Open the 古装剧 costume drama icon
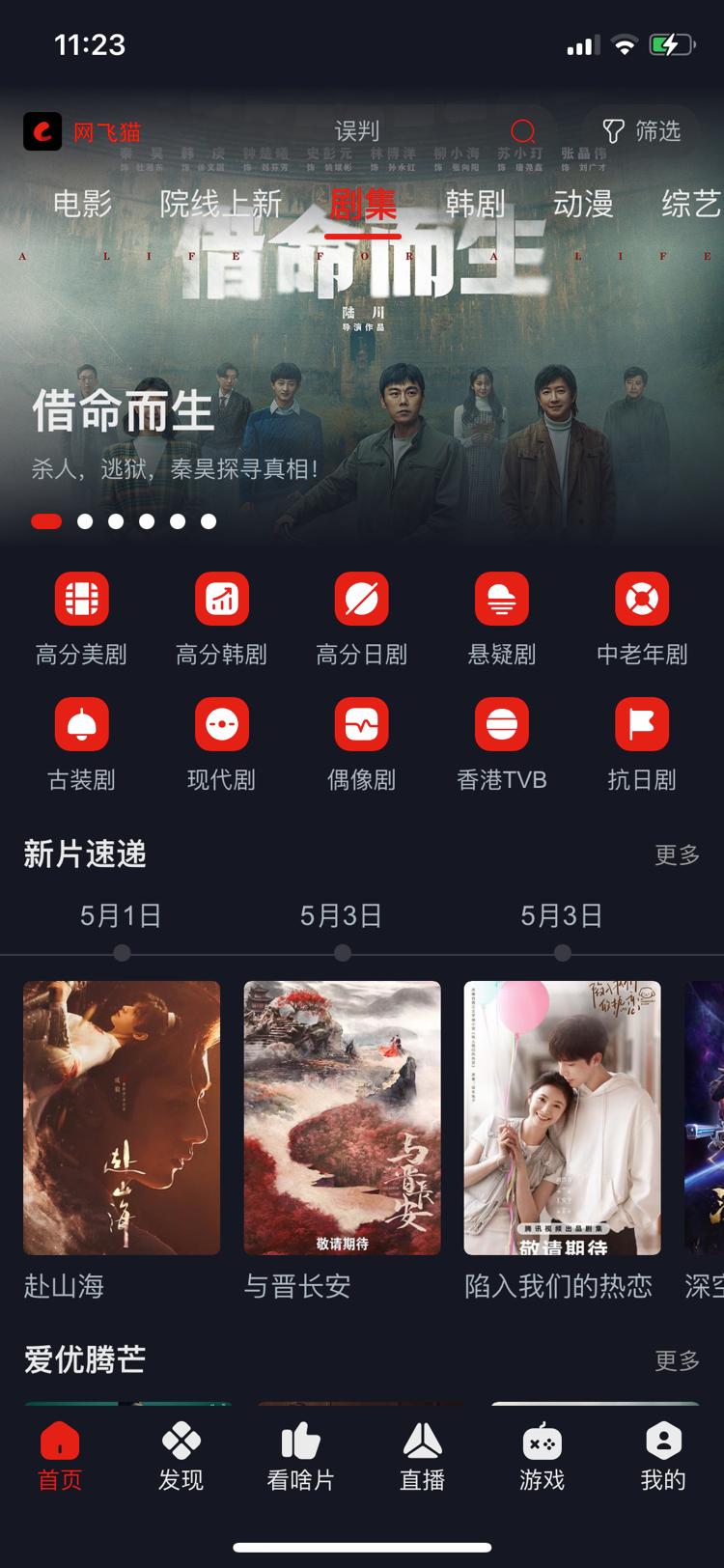Viewport: 724px width, 1568px height. 81,724
